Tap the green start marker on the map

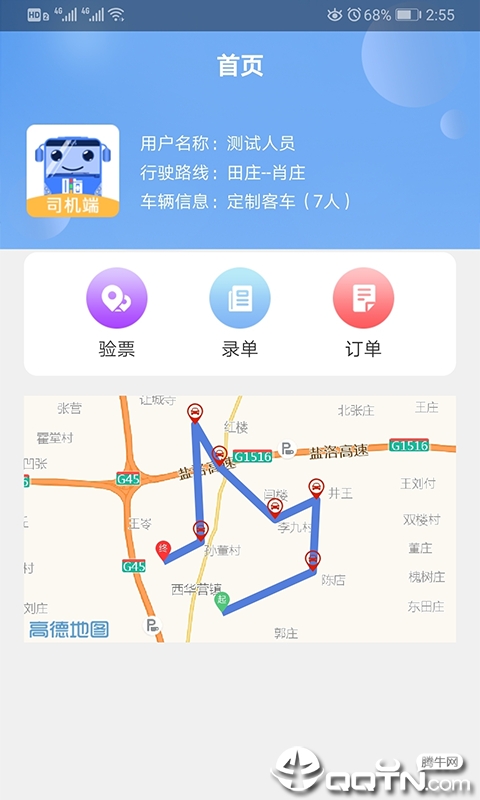[x=222, y=603]
